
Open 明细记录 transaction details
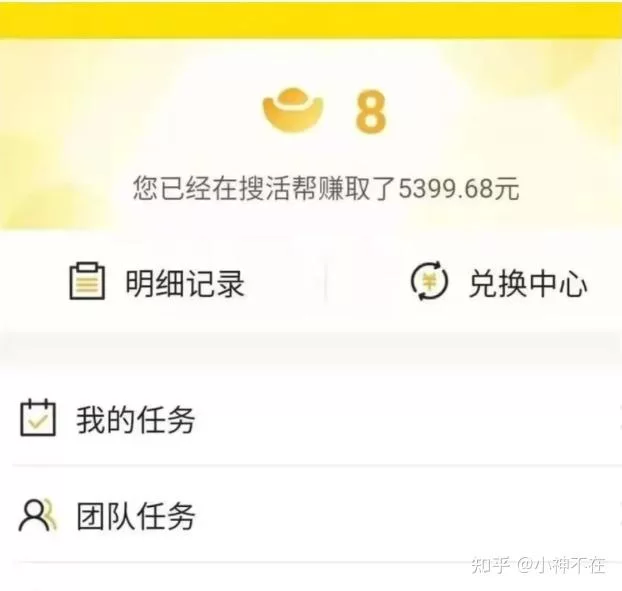(158, 283)
